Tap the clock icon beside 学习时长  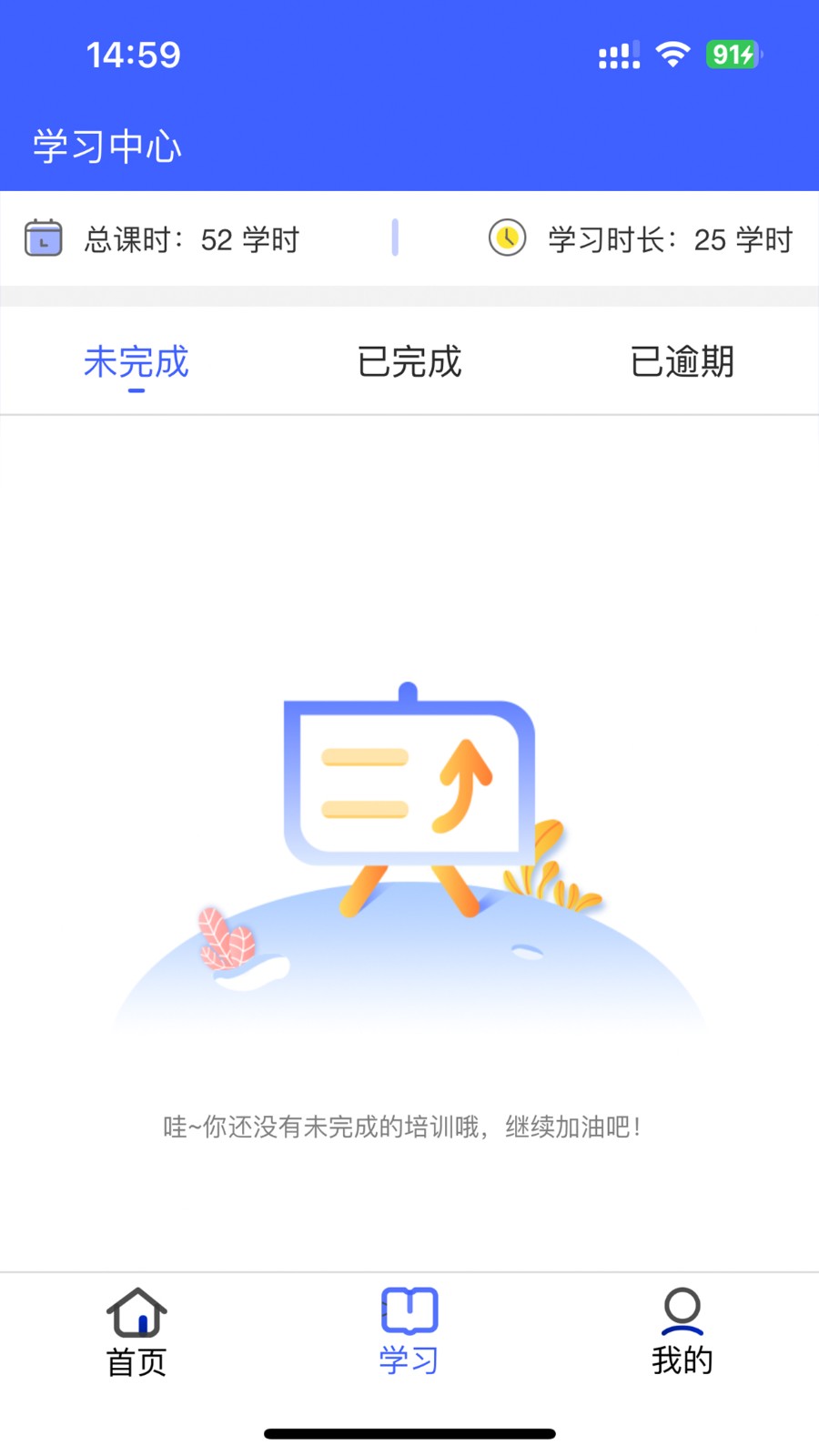pos(508,238)
